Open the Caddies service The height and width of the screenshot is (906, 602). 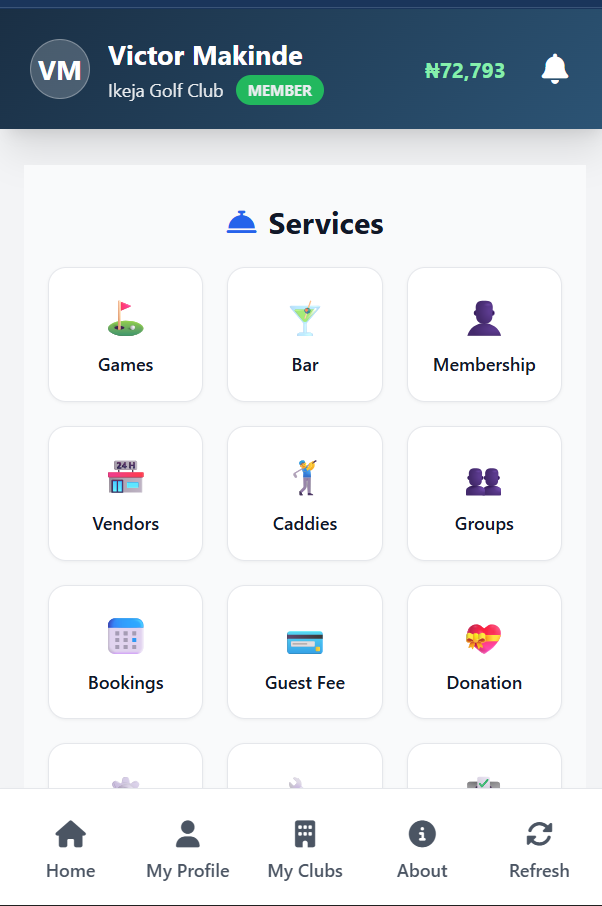[x=305, y=494]
